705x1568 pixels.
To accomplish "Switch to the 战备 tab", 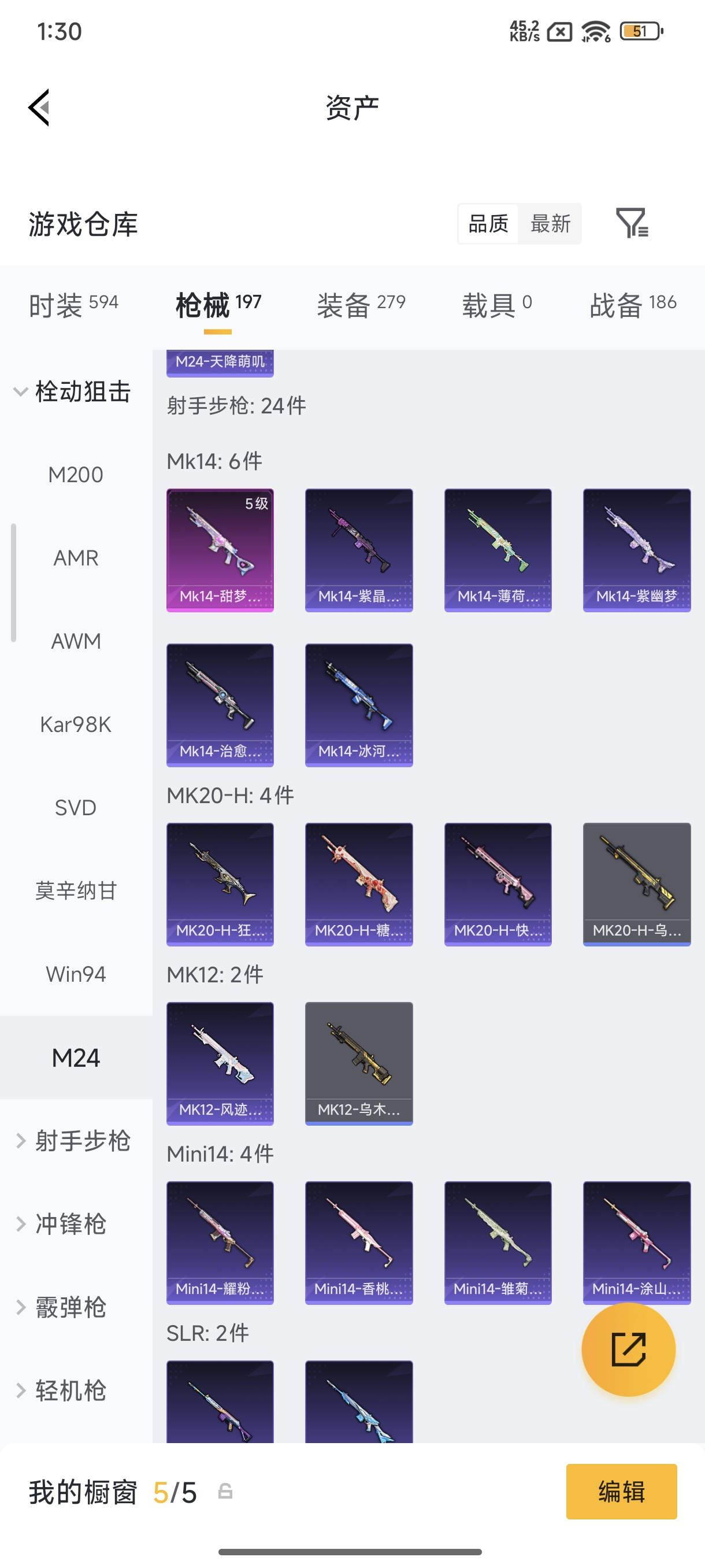I will click(x=633, y=304).
